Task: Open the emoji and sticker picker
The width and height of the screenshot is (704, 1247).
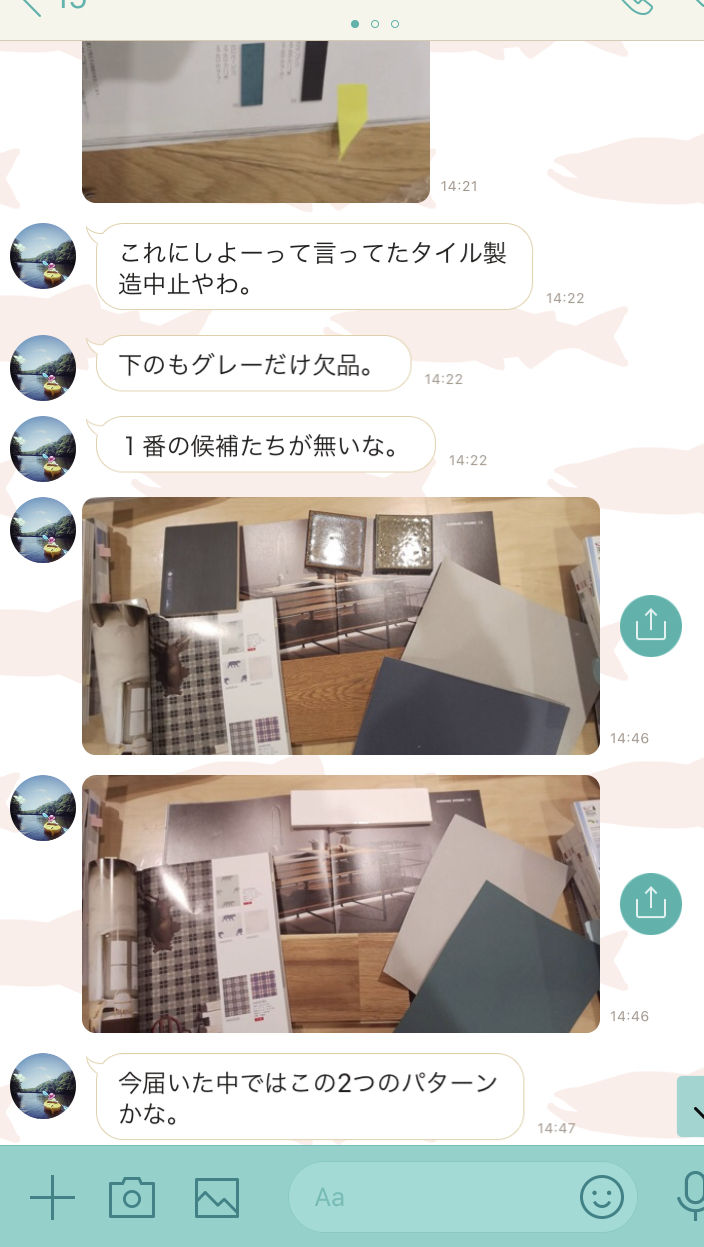Action: (601, 1197)
